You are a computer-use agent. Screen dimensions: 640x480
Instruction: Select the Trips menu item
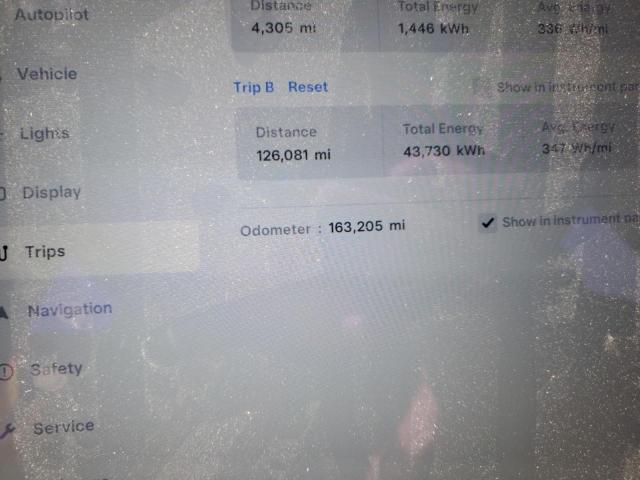45,252
